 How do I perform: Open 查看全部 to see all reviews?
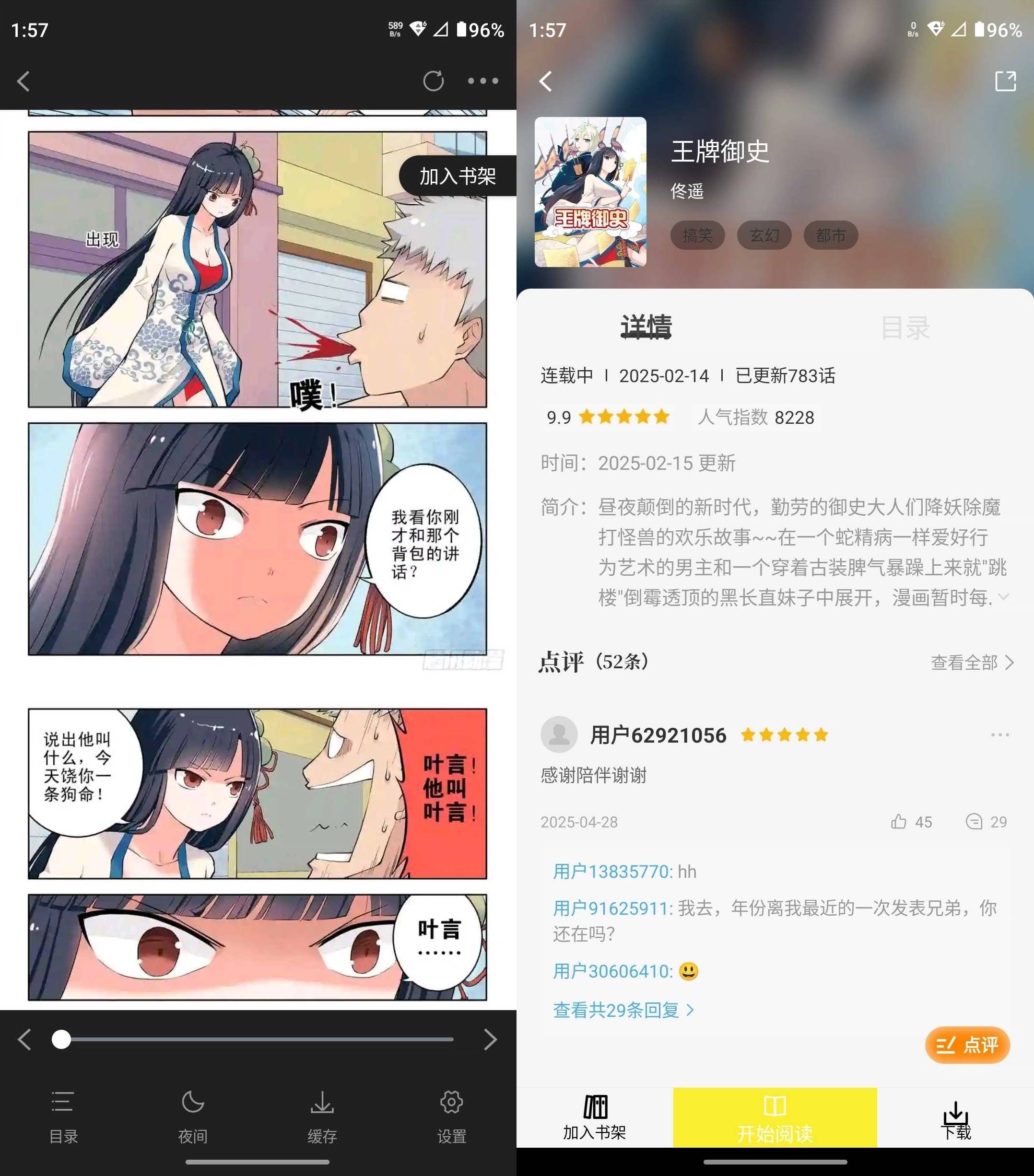click(972, 662)
